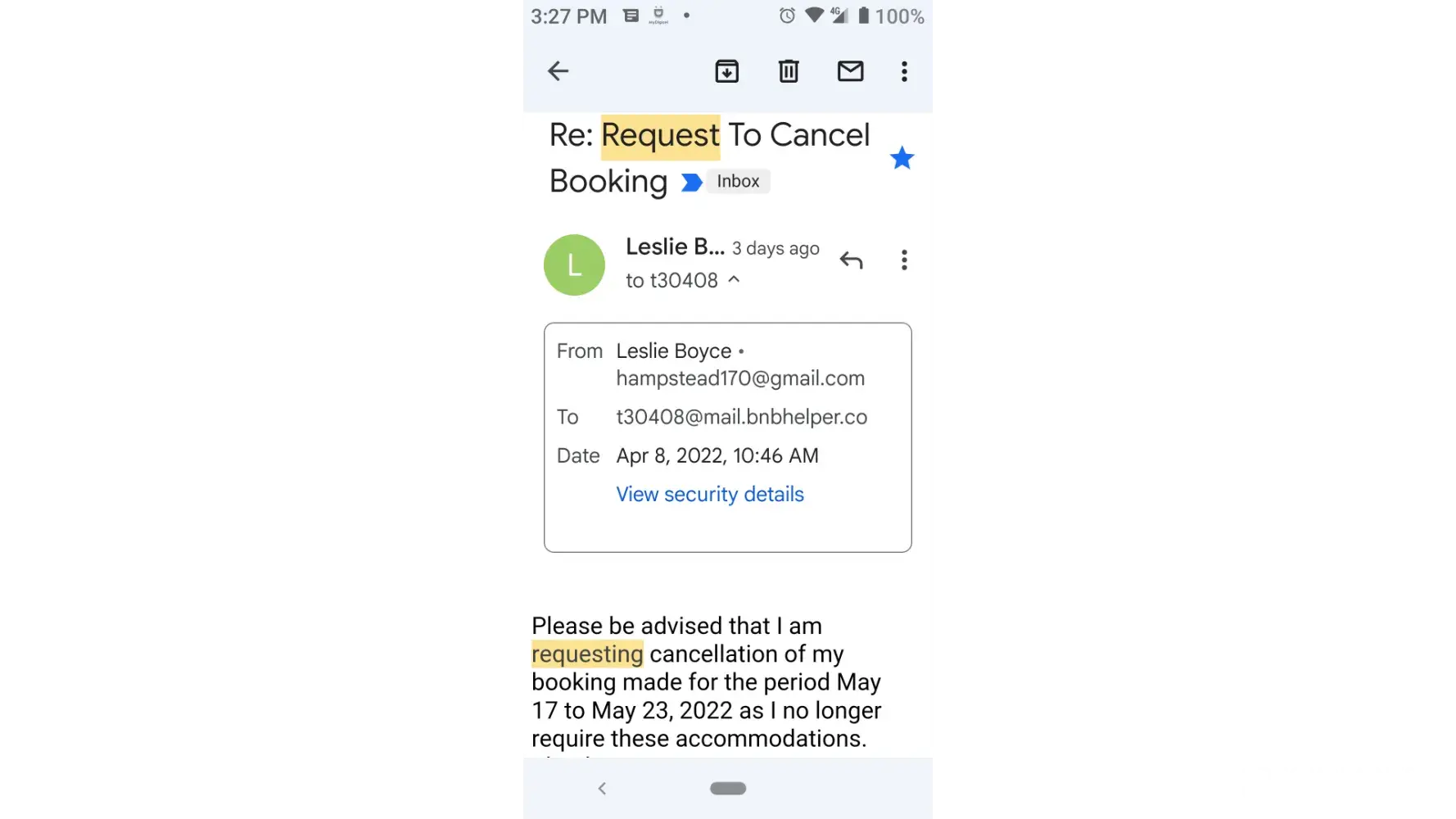Image resolution: width=1456 pixels, height=819 pixels.
Task: Archive this email conversation
Action: (726, 71)
